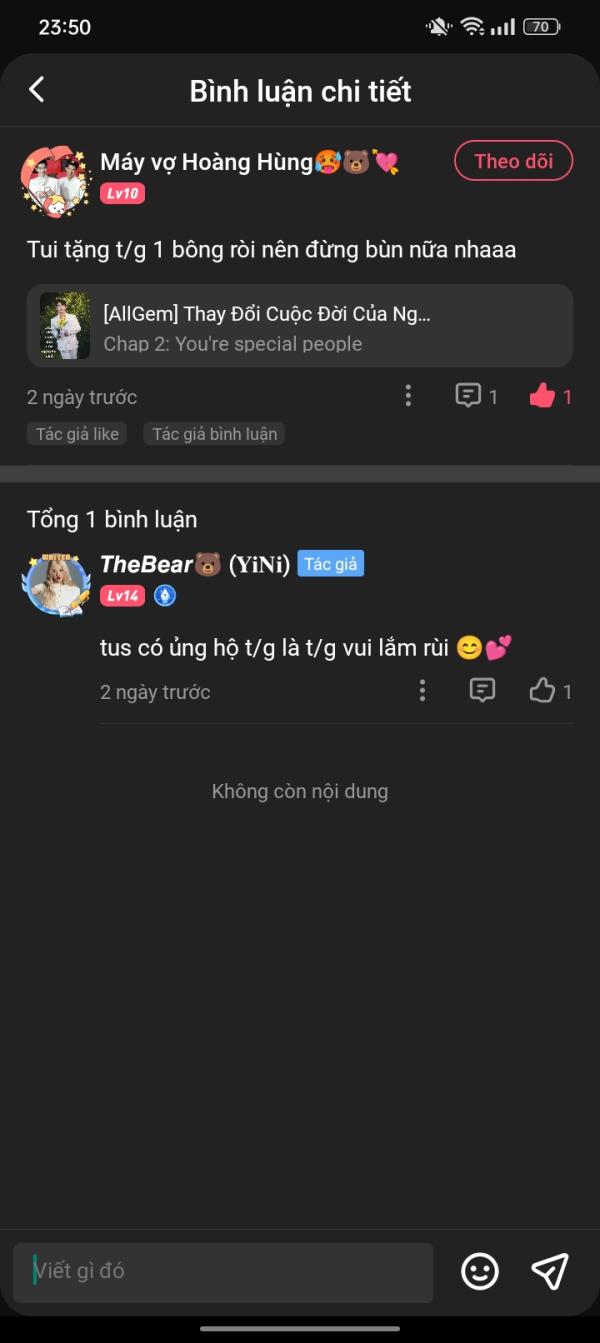Tap the Theo dõi follow button
This screenshot has width=600, height=1343.
coord(513,161)
